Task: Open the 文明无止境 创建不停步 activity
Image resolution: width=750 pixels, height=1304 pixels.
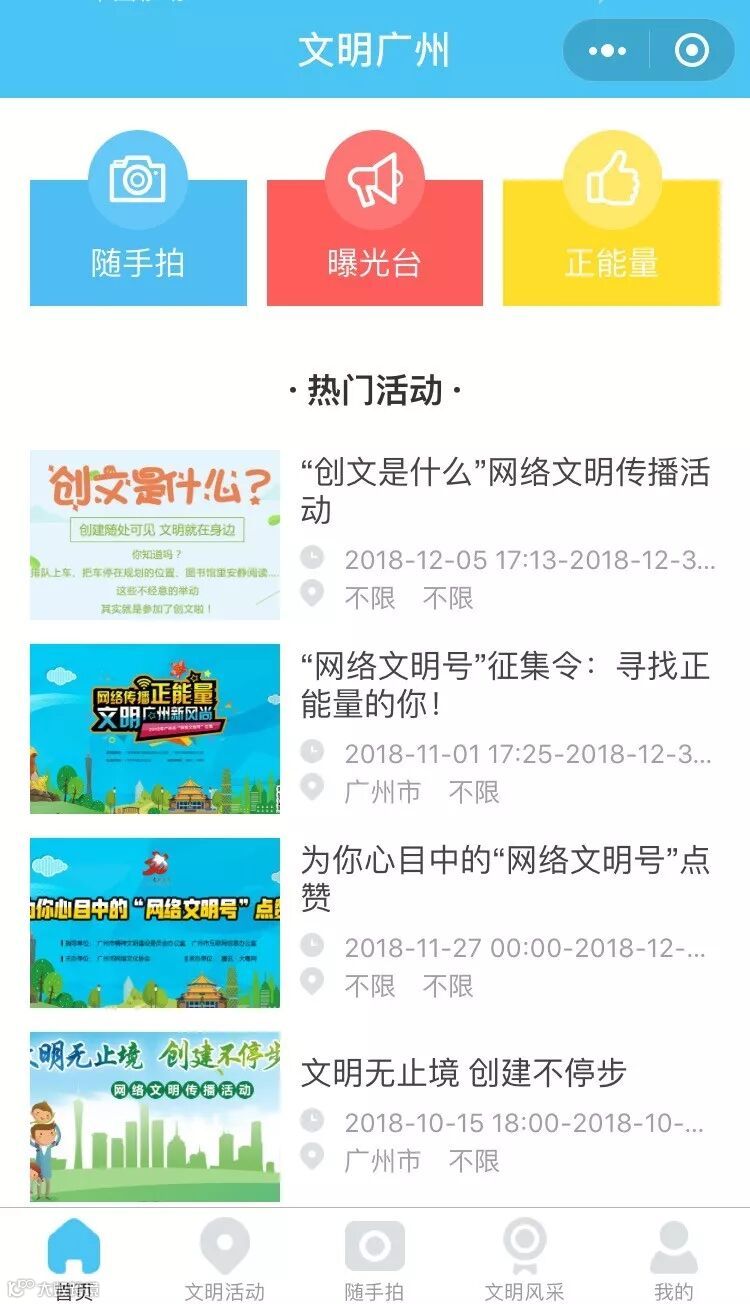Action: click(375, 1117)
